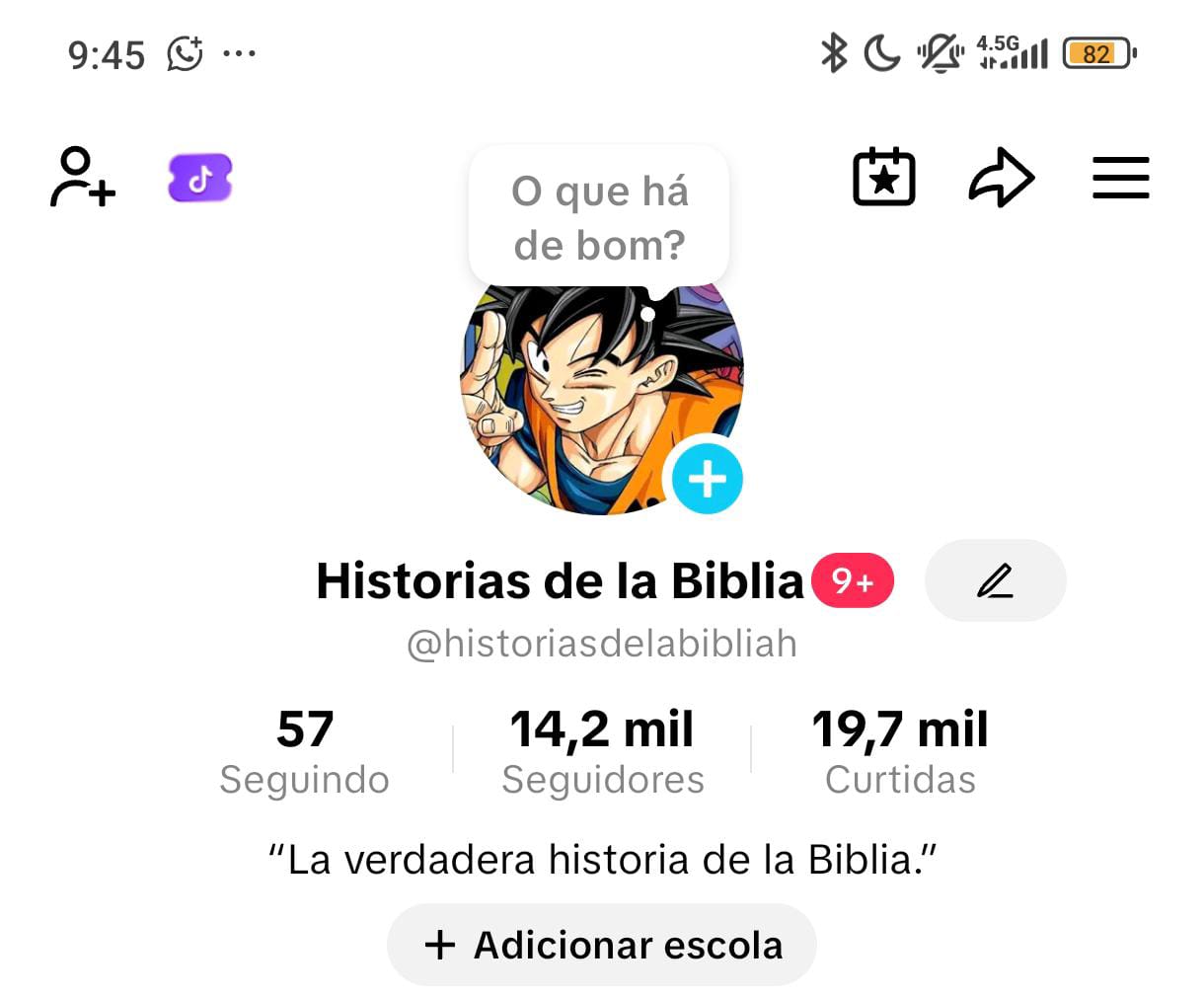Image resolution: width=1204 pixels, height=996 pixels.
Task: Edit profile with the pencil button
Action: click(x=995, y=580)
